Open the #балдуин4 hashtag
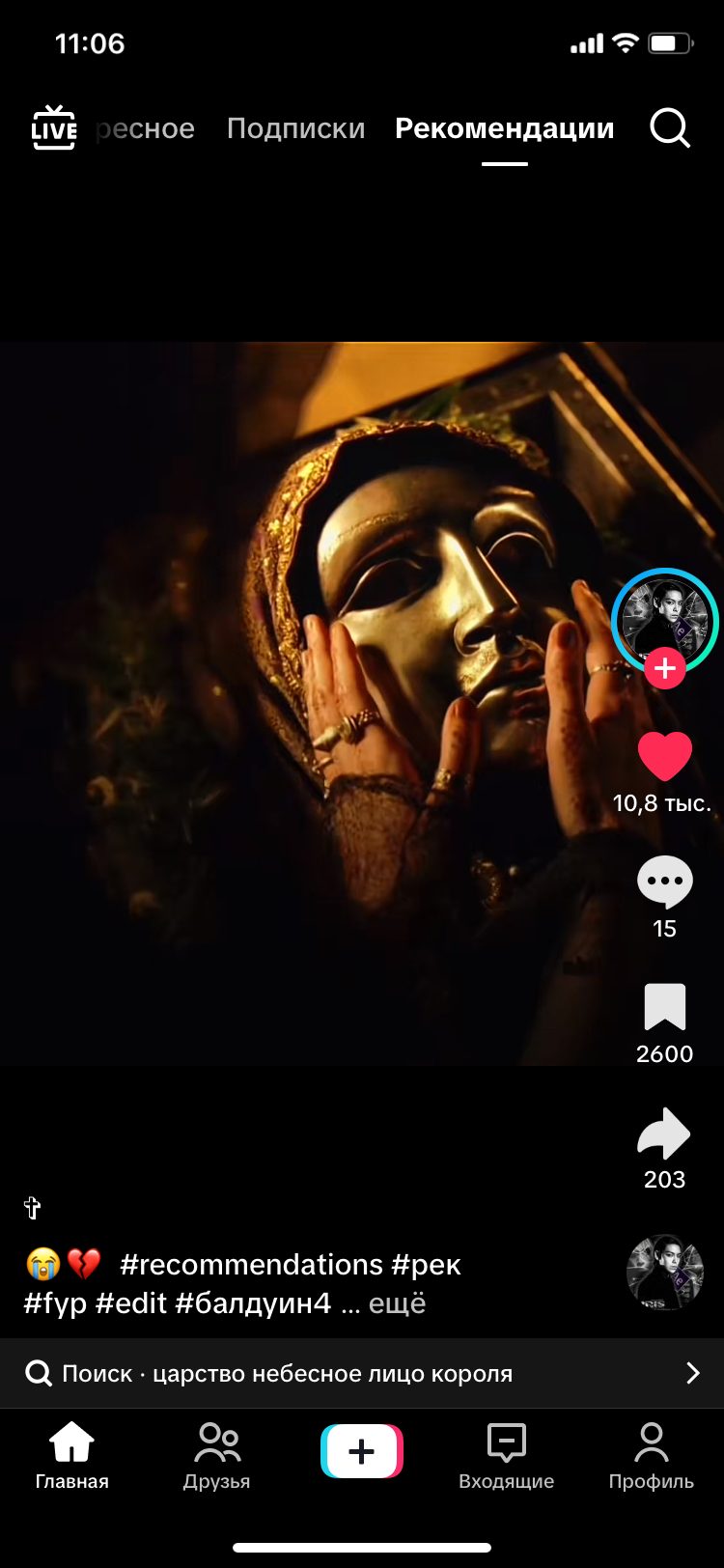The height and width of the screenshot is (1568, 724). tap(253, 1303)
